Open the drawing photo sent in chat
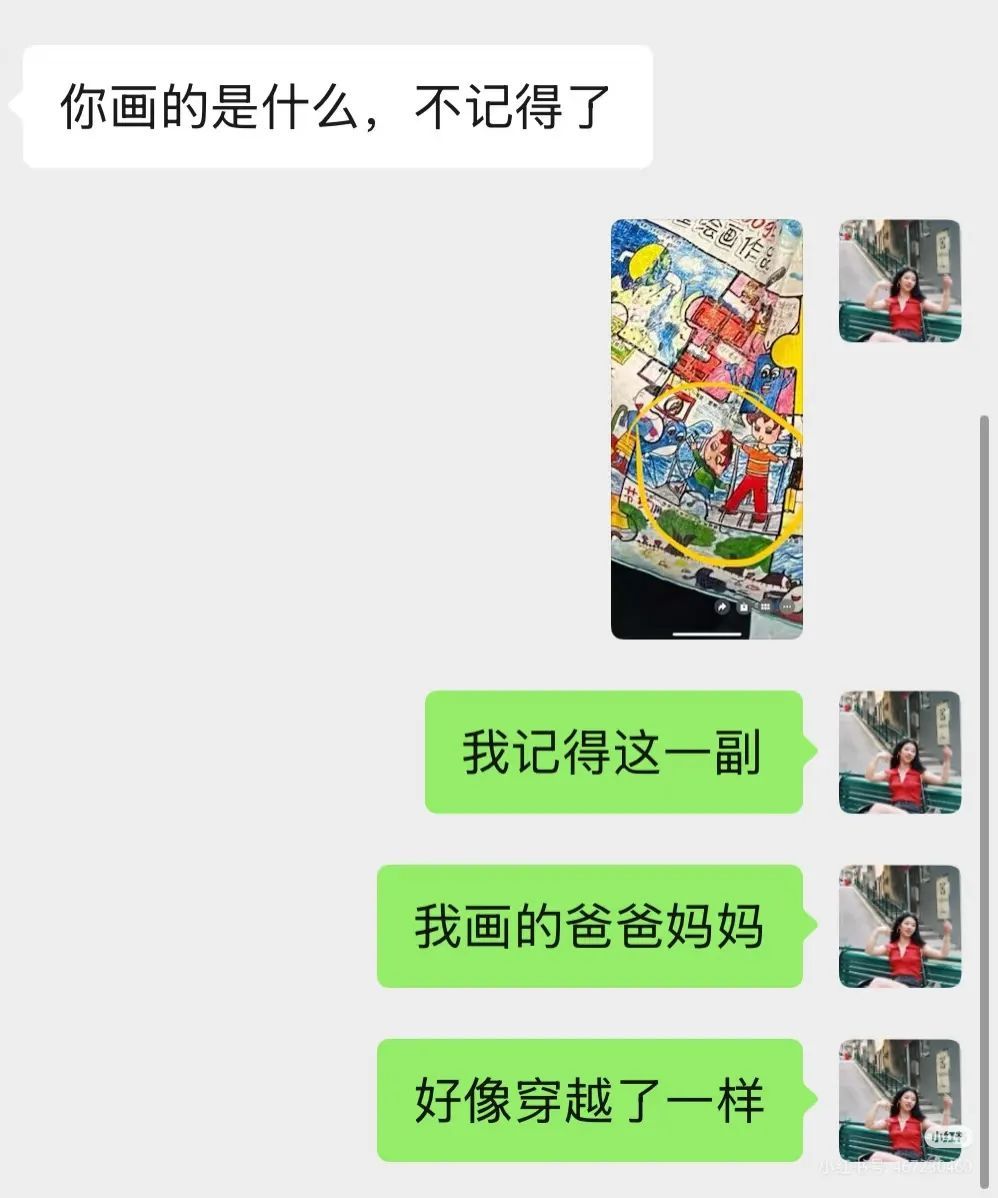 coord(706,428)
